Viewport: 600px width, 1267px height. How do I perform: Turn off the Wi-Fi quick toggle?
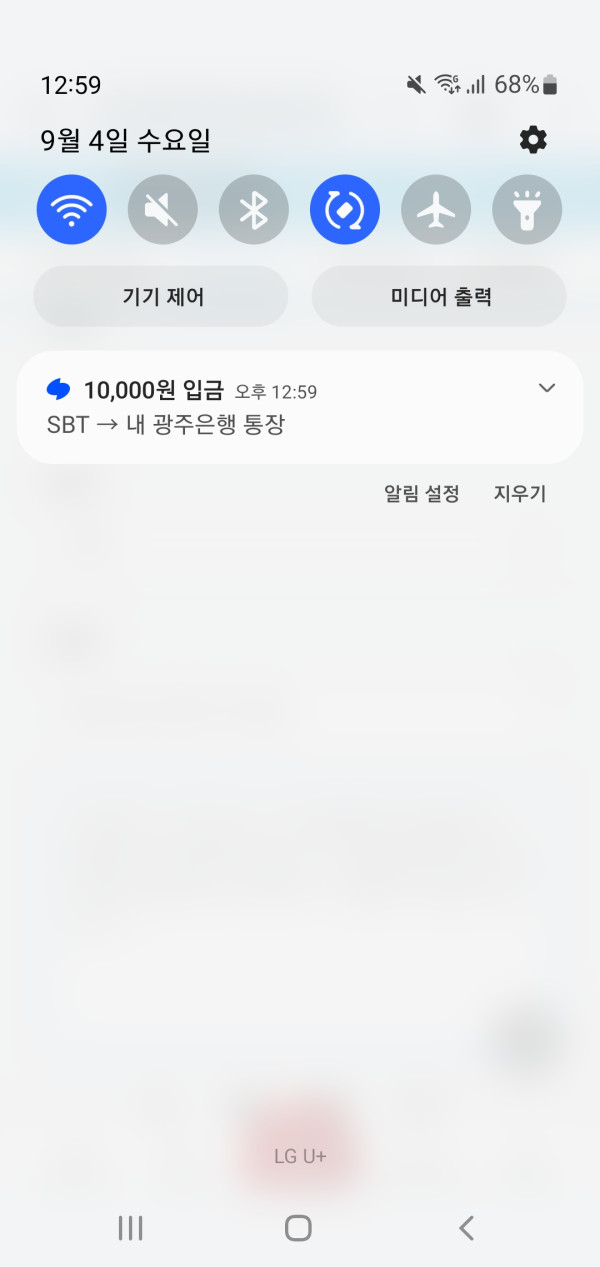point(72,210)
